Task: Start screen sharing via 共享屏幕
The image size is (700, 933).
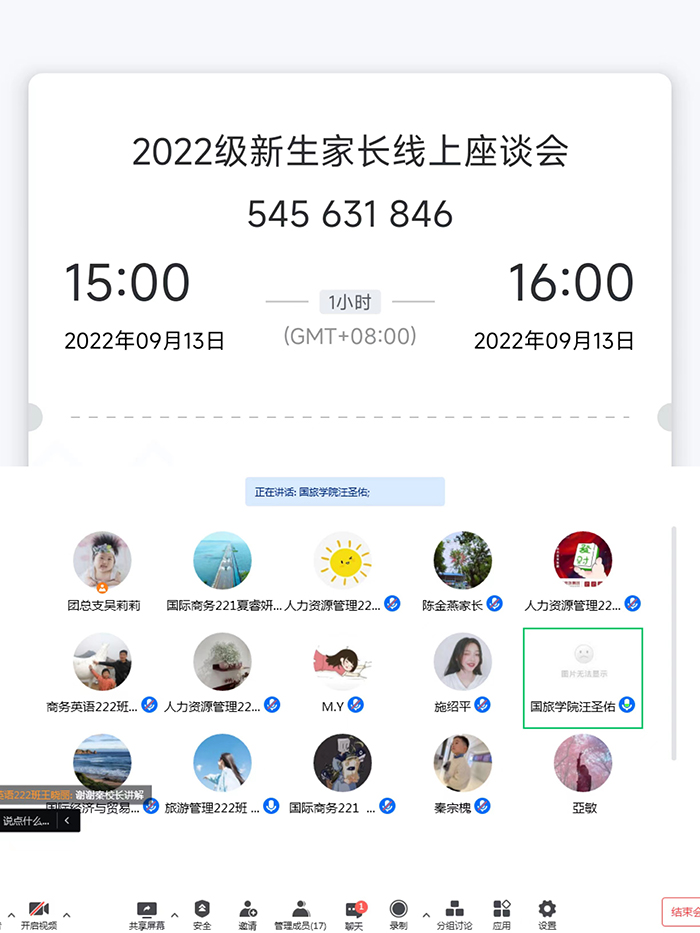Action: pos(147,914)
